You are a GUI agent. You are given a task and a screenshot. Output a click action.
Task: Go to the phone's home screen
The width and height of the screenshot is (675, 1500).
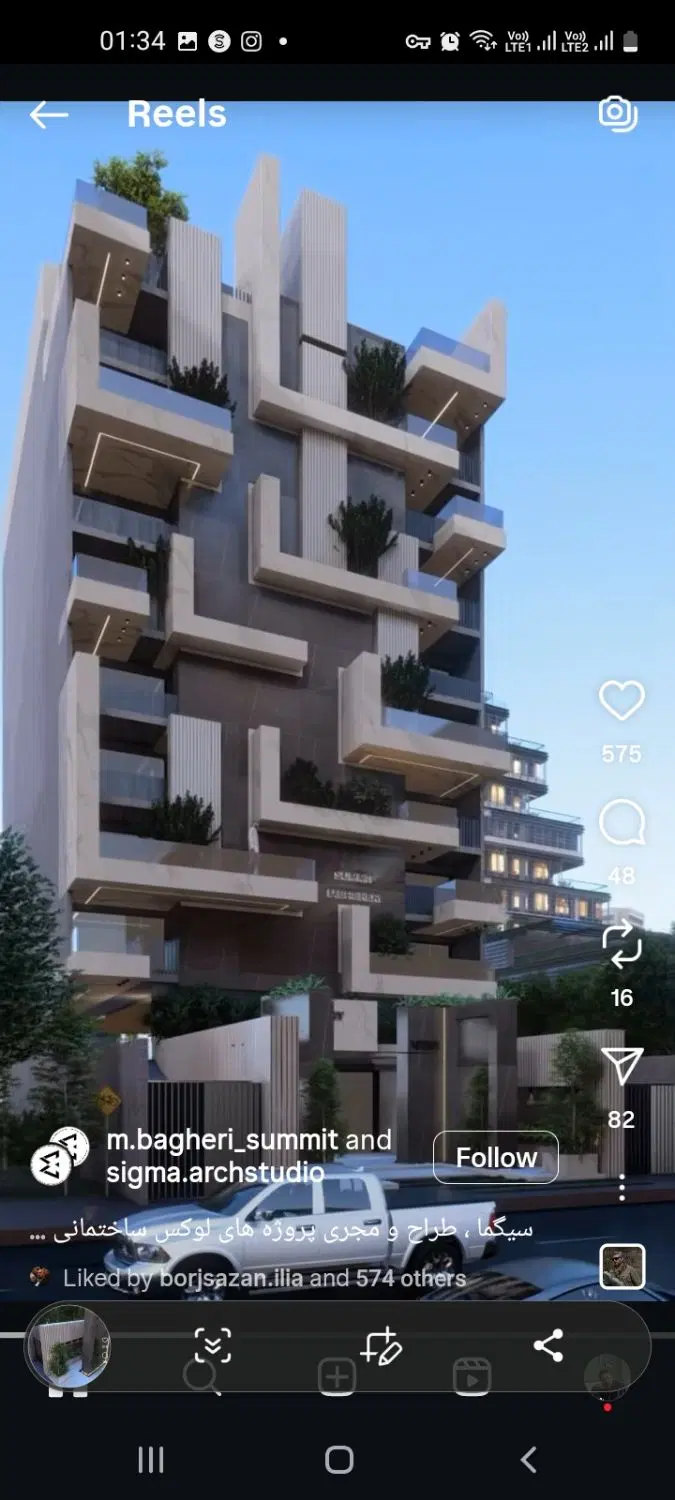339,1460
